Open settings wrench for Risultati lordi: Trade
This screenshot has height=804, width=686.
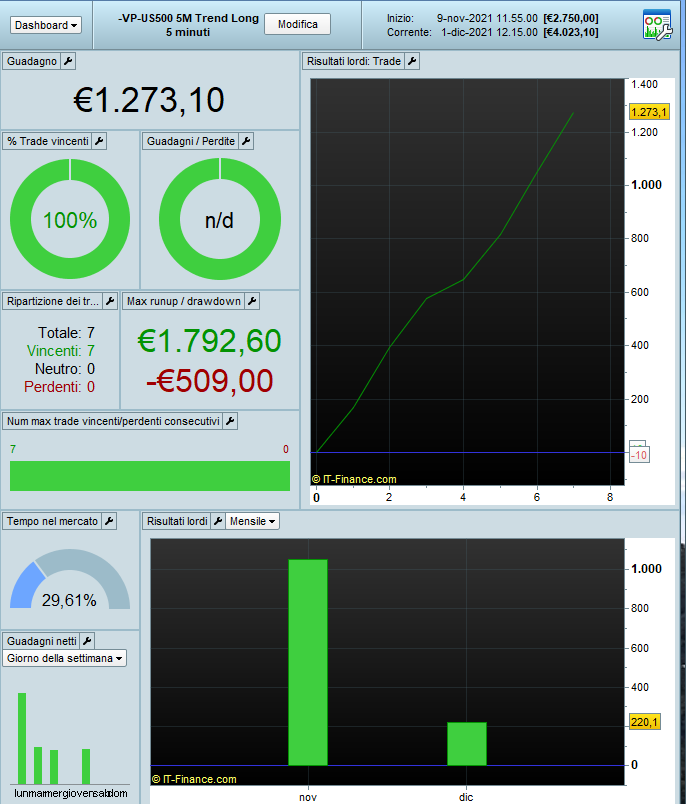[x=411, y=61]
